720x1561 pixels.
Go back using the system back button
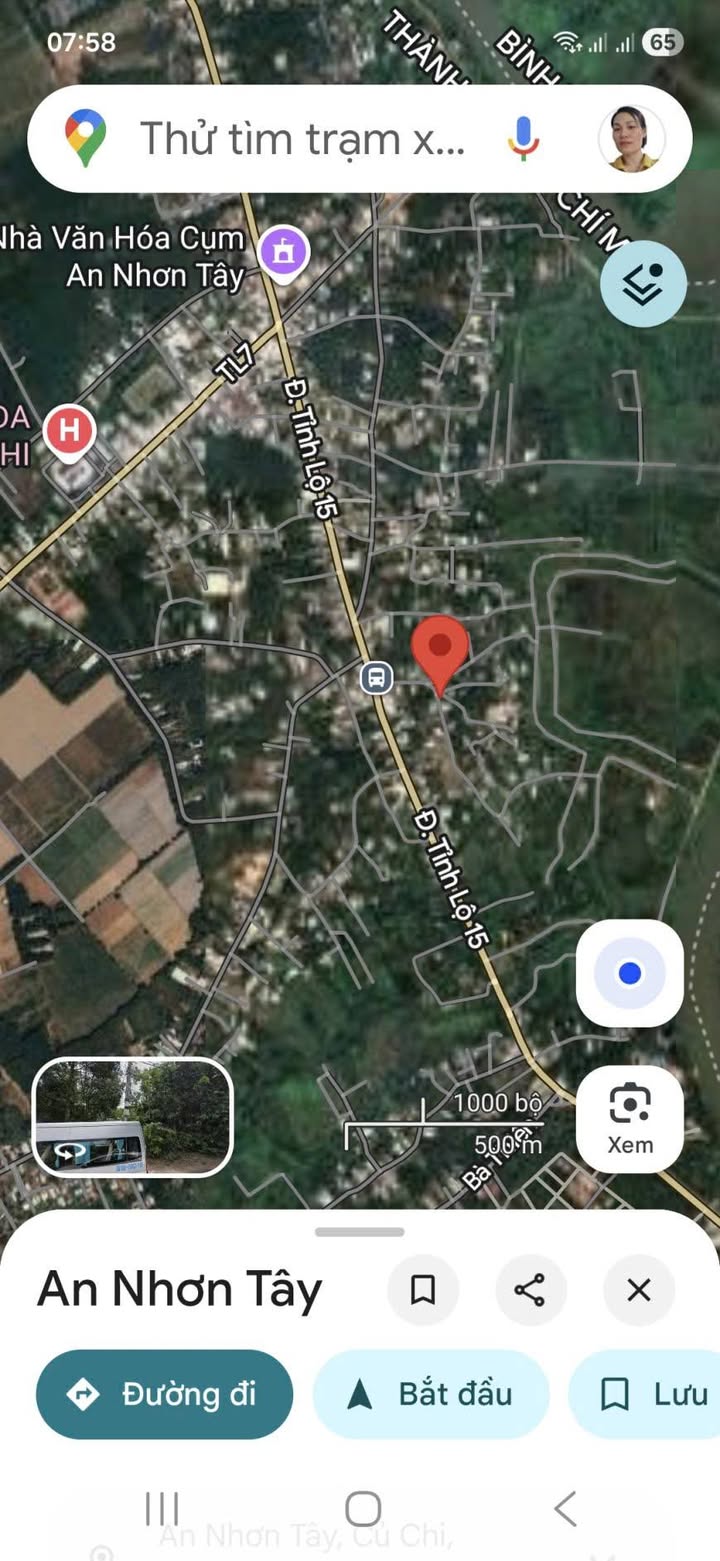(565, 1509)
